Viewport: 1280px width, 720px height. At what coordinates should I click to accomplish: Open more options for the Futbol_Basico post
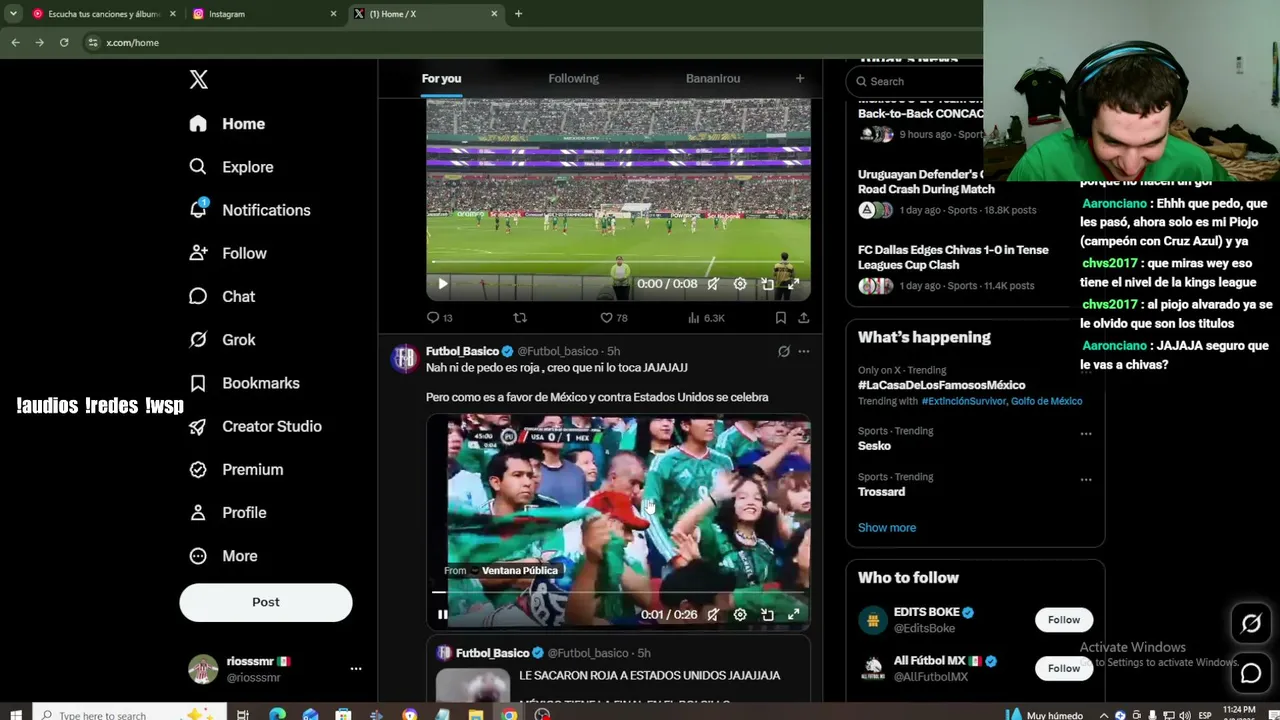pos(803,351)
